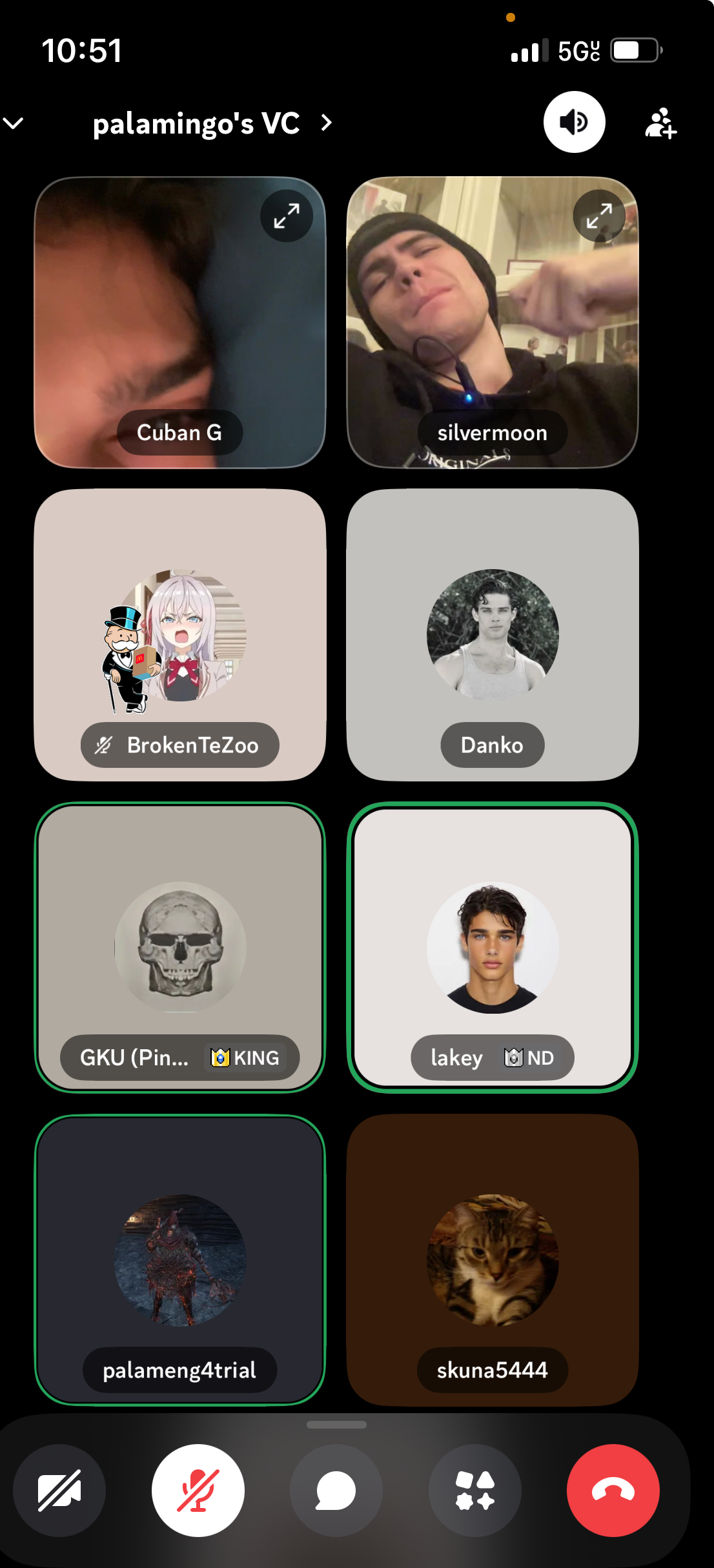The image size is (714, 1568).
Task: Tap the drag handle above the call controls
Action: (336, 1424)
